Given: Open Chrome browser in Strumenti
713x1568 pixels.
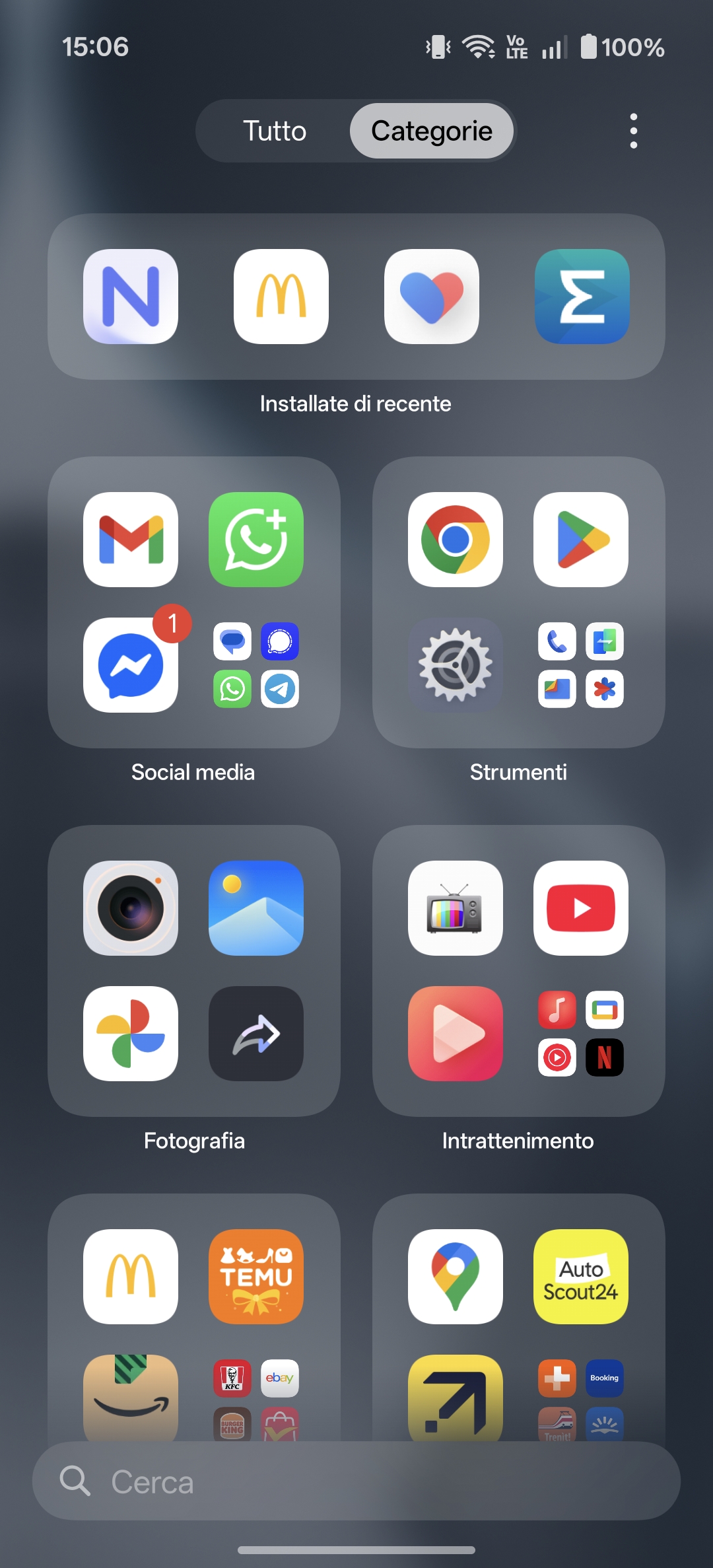Looking at the screenshot, I should (x=456, y=540).
